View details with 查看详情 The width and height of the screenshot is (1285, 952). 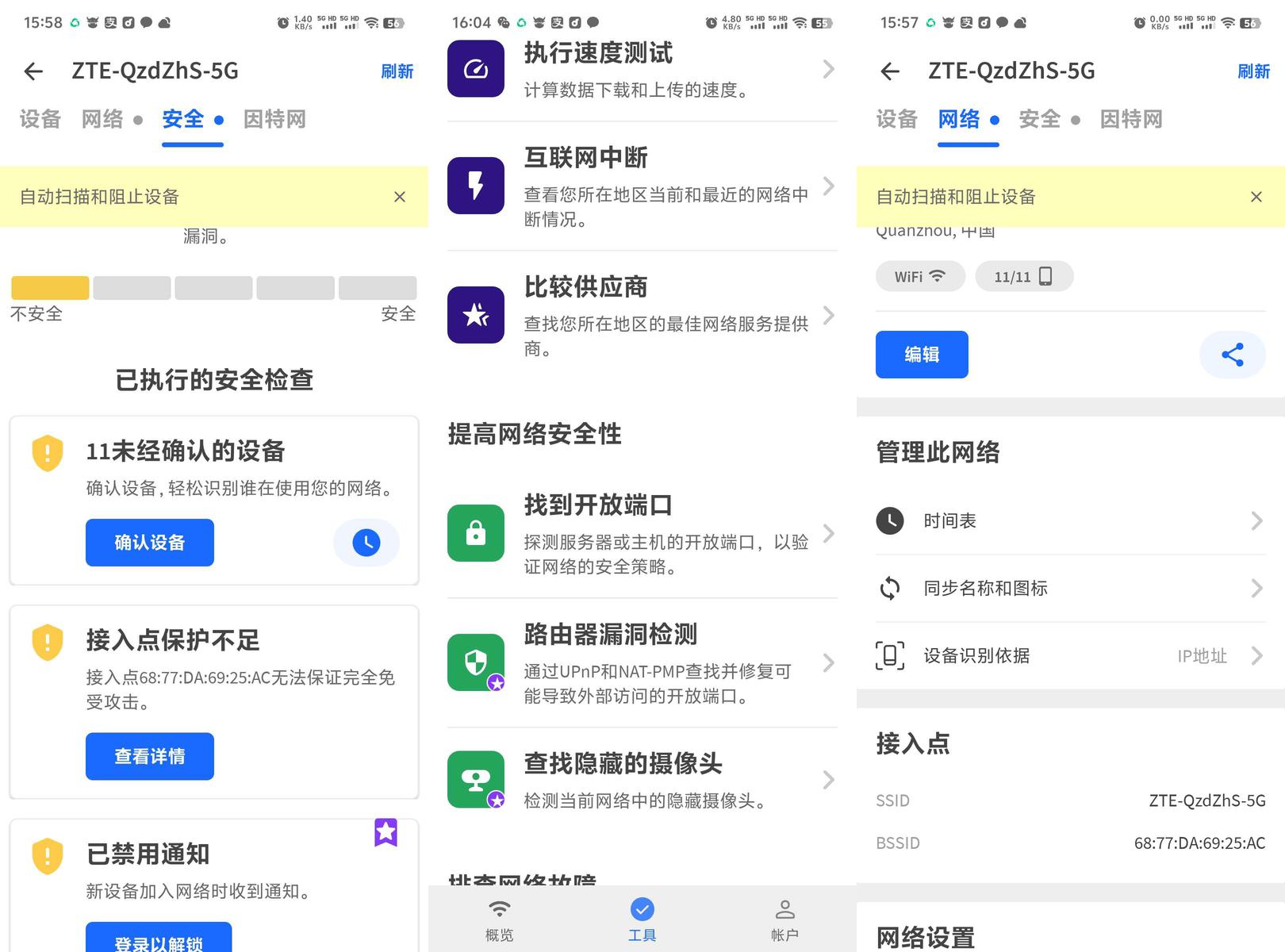pos(150,756)
